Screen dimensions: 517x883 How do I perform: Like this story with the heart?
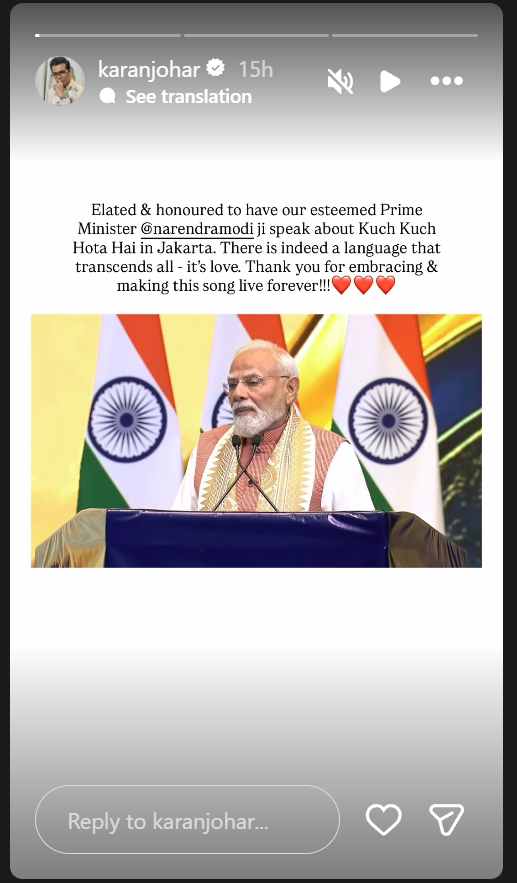click(384, 819)
